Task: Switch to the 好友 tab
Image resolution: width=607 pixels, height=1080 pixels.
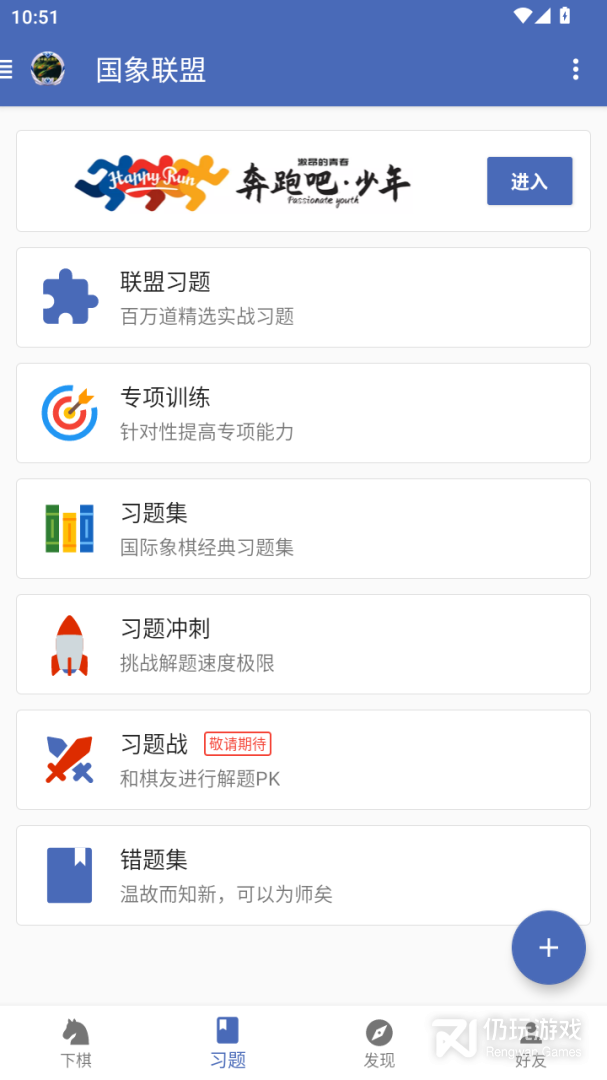Action: click(x=531, y=1043)
